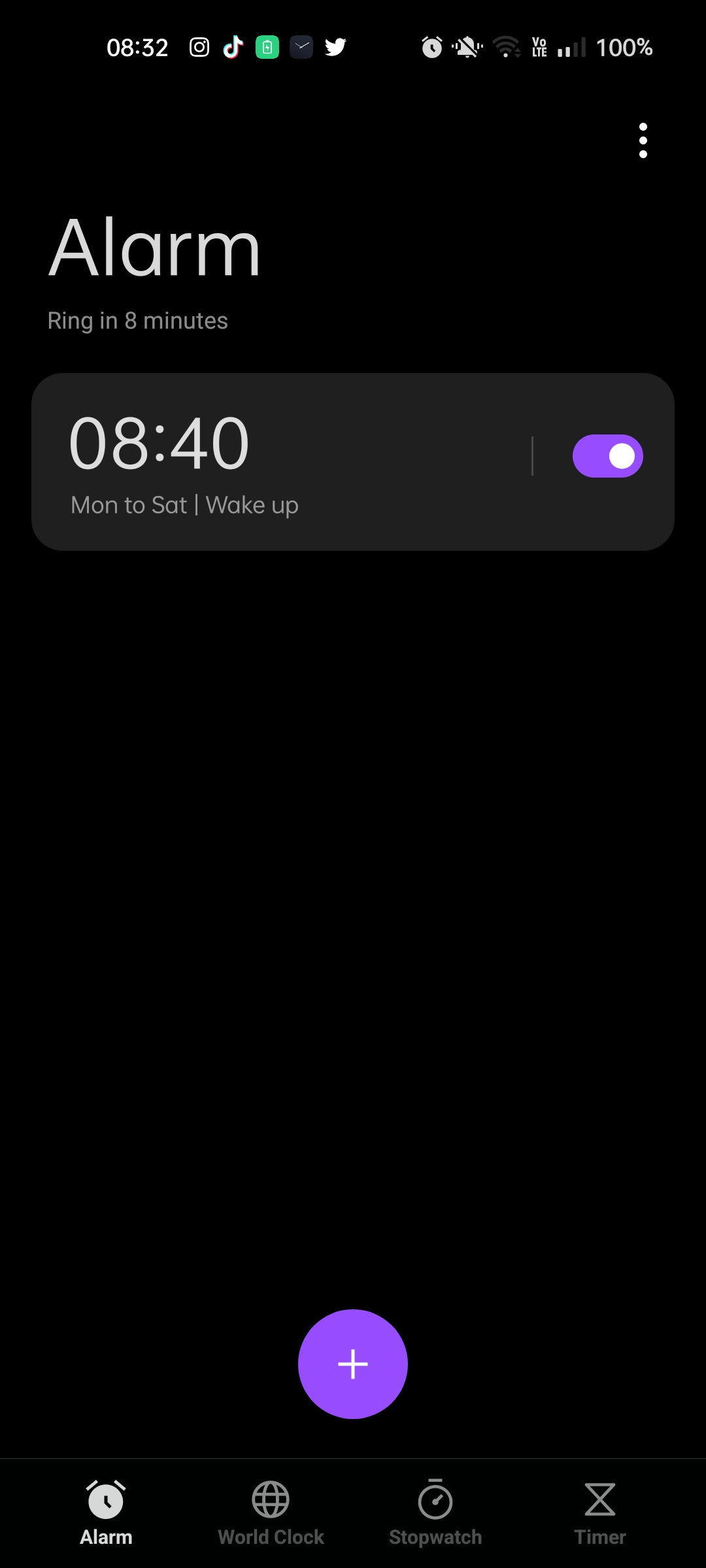Viewport: 706px width, 1568px height.
Task: Switch to the World Clock tab
Action: coord(271,1512)
